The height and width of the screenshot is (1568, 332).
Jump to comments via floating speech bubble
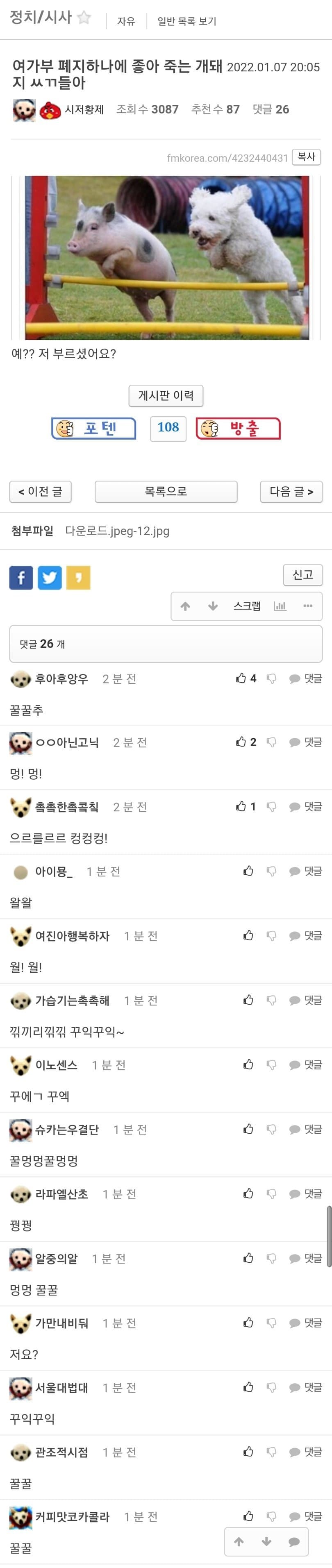(293, 1542)
